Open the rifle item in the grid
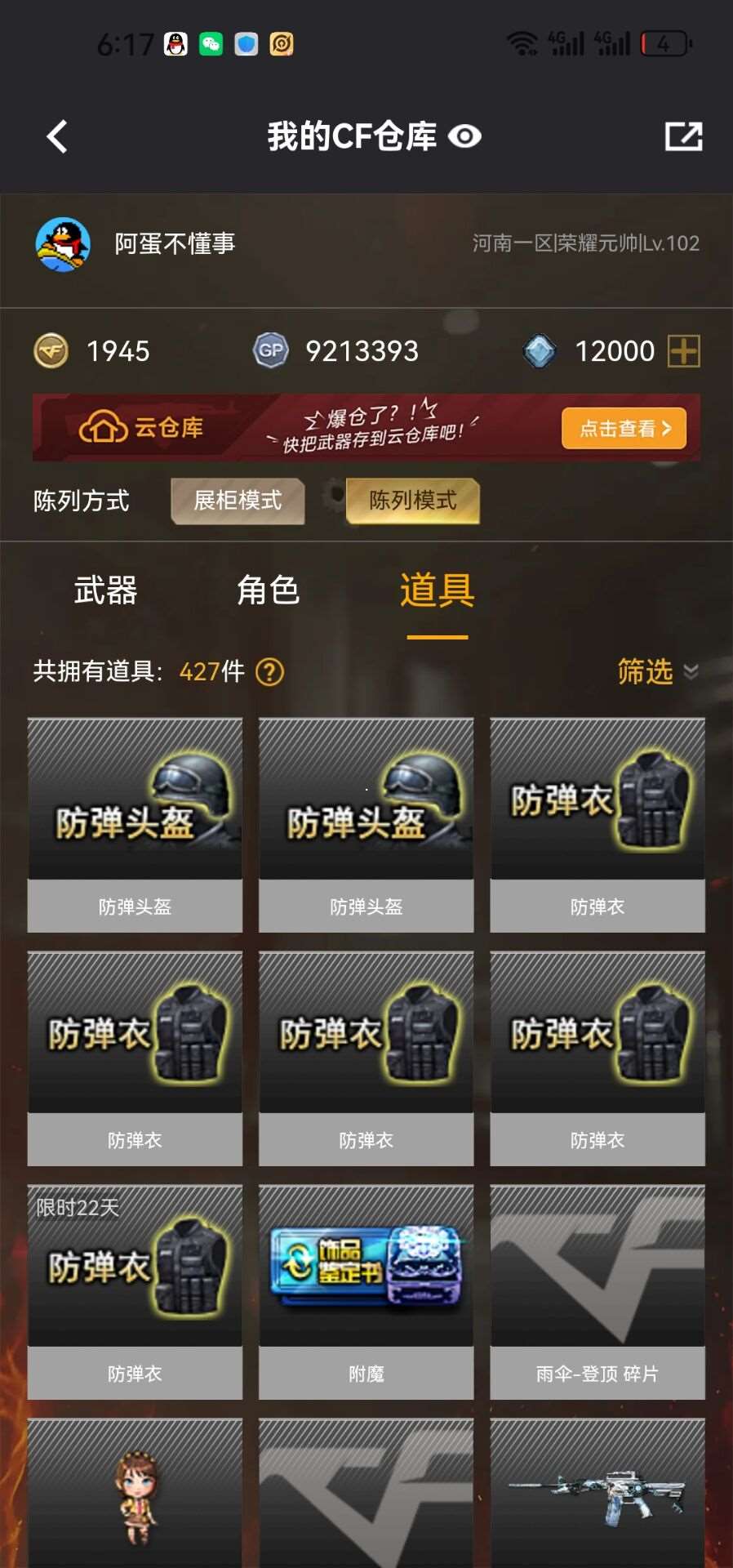This screenshot has width=733, height=1568. click(597, 1494)
